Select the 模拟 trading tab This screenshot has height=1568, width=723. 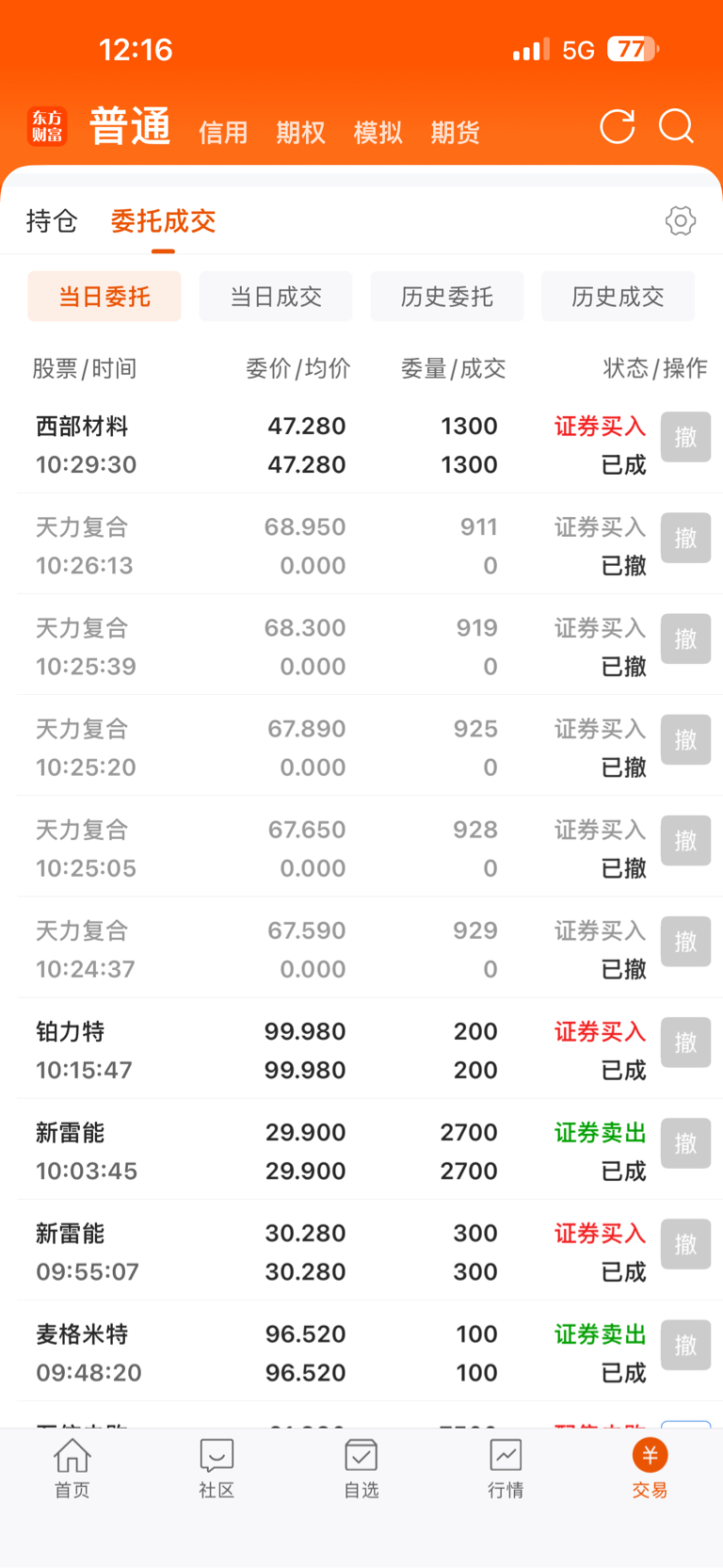(378, 132)
